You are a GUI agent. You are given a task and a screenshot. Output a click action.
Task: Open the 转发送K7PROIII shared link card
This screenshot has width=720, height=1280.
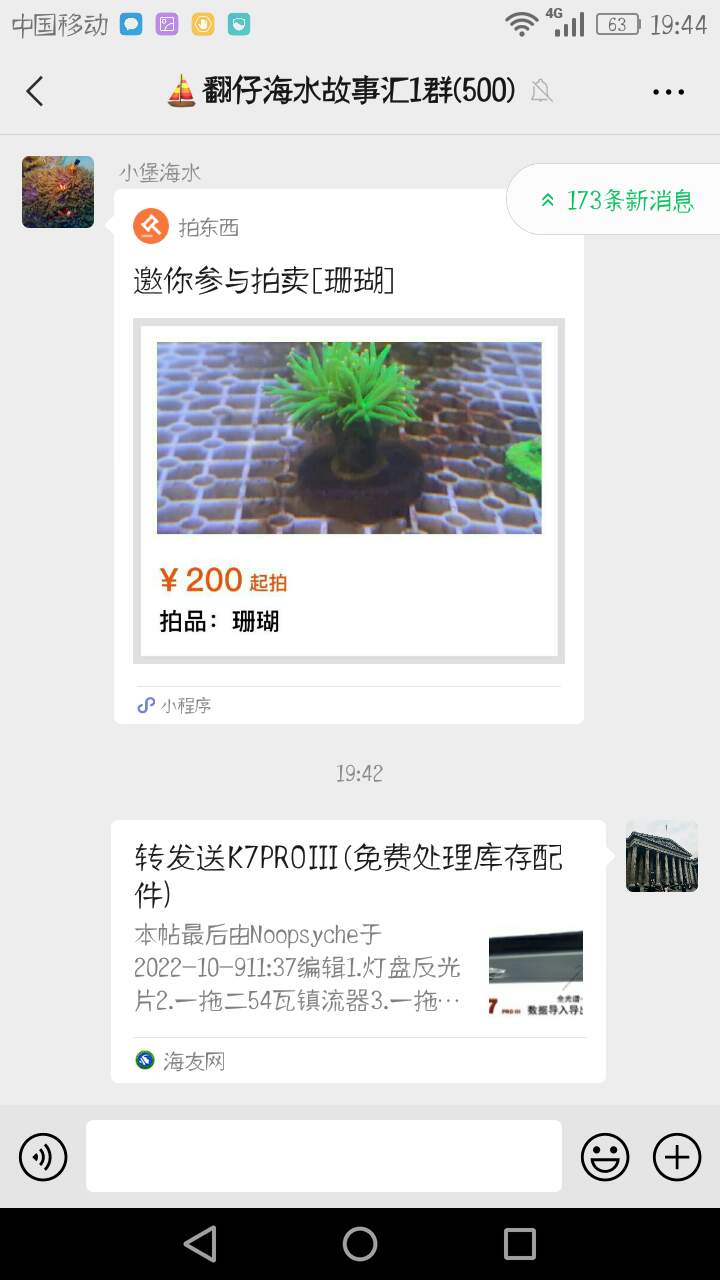click(358, 950)
